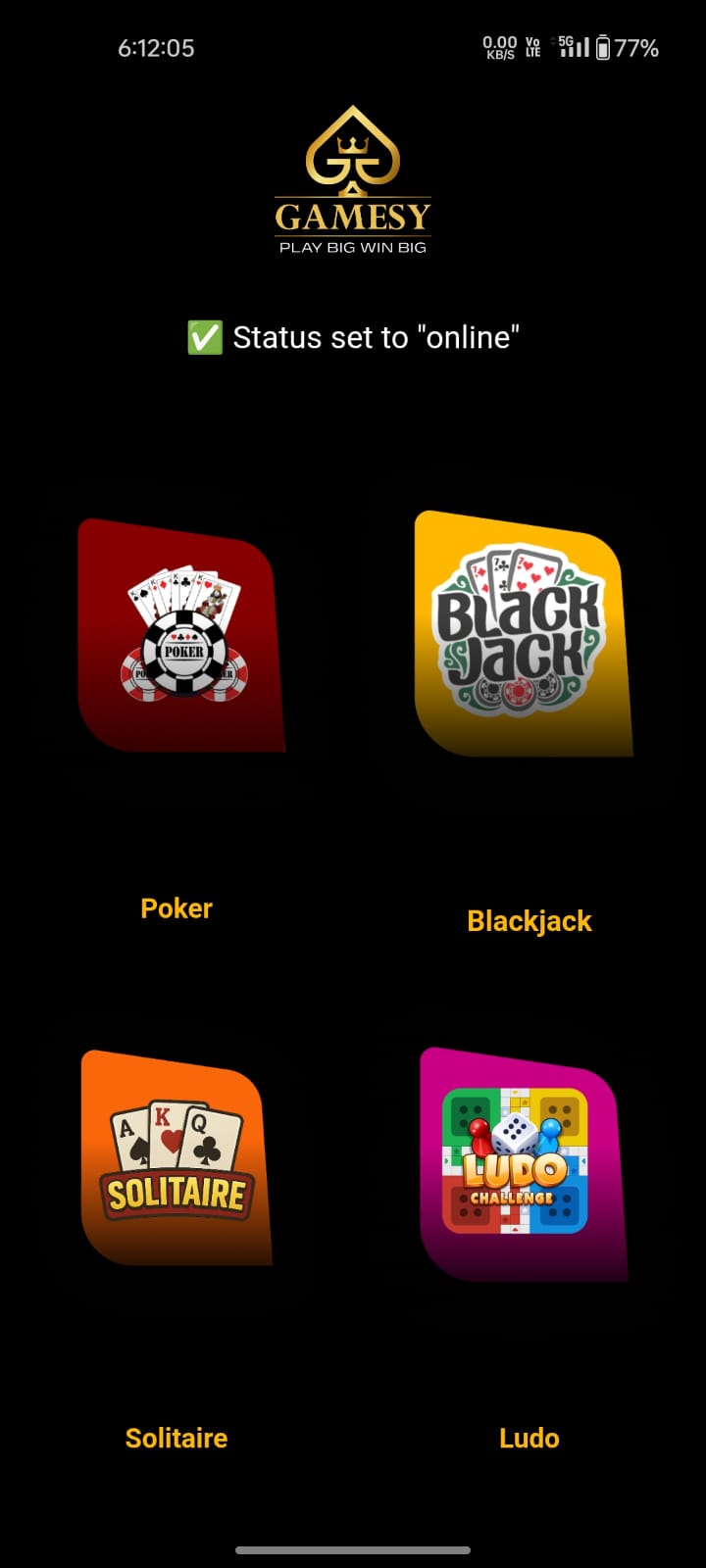Open the Poker game tile

pos(181,636)
